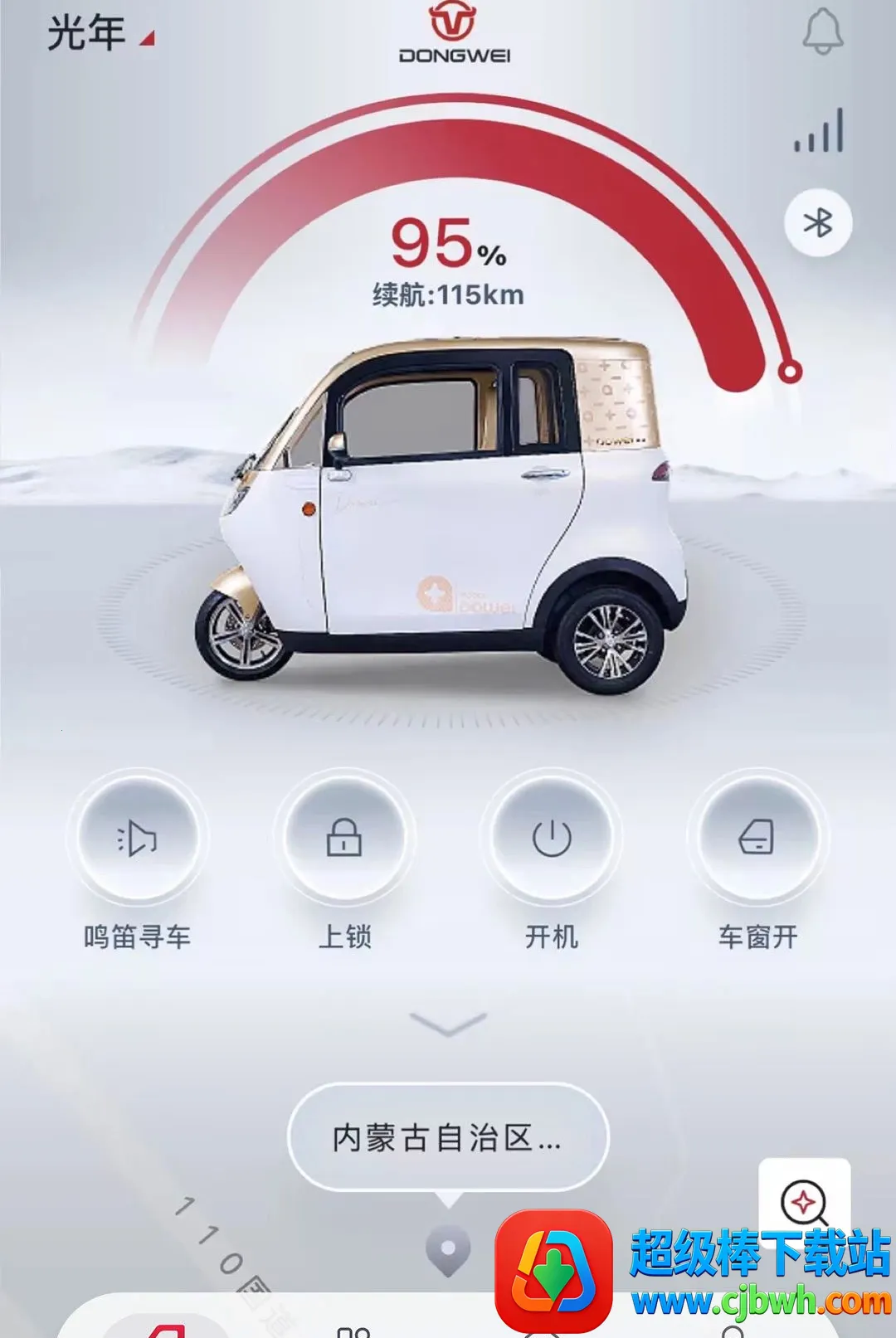The width and height of the screenshot is (896, 1338).
Task: Open the notifications bell
Action: [x=822, y=32]
